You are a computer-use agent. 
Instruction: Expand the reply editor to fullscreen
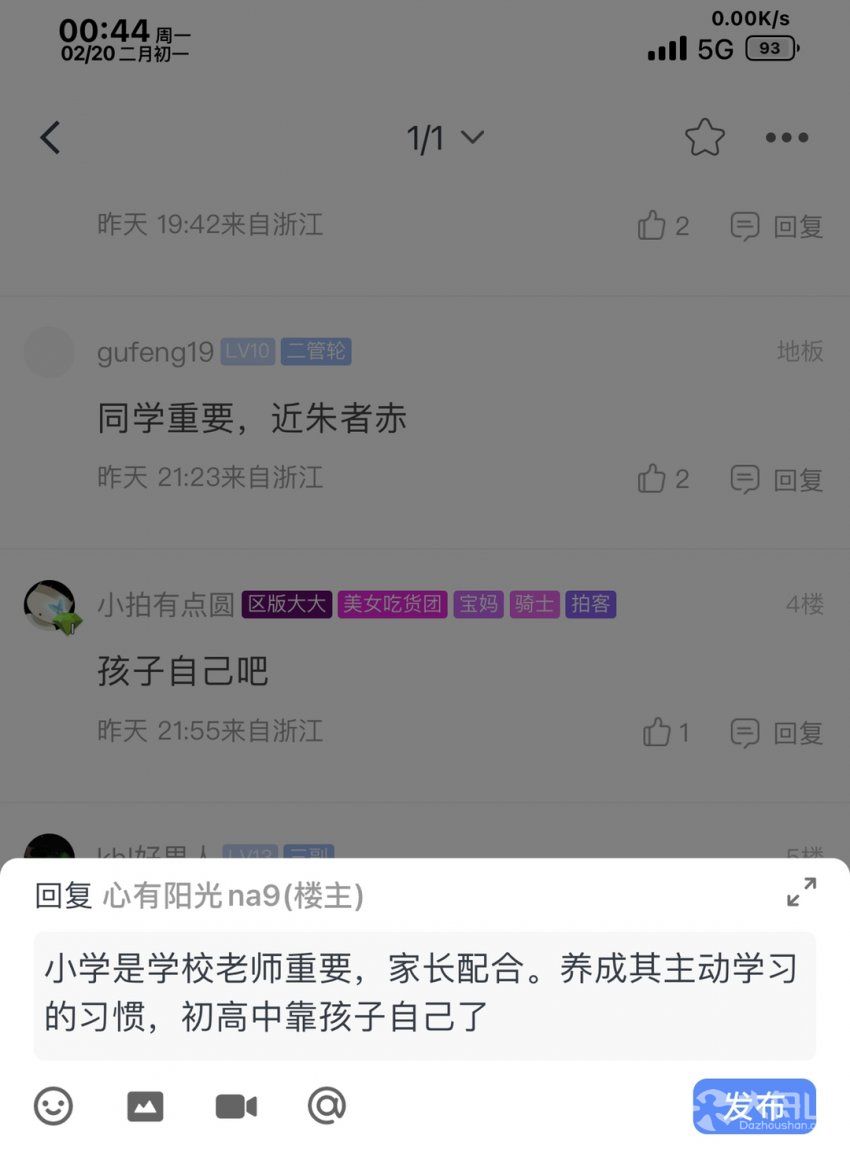(801, 892)
